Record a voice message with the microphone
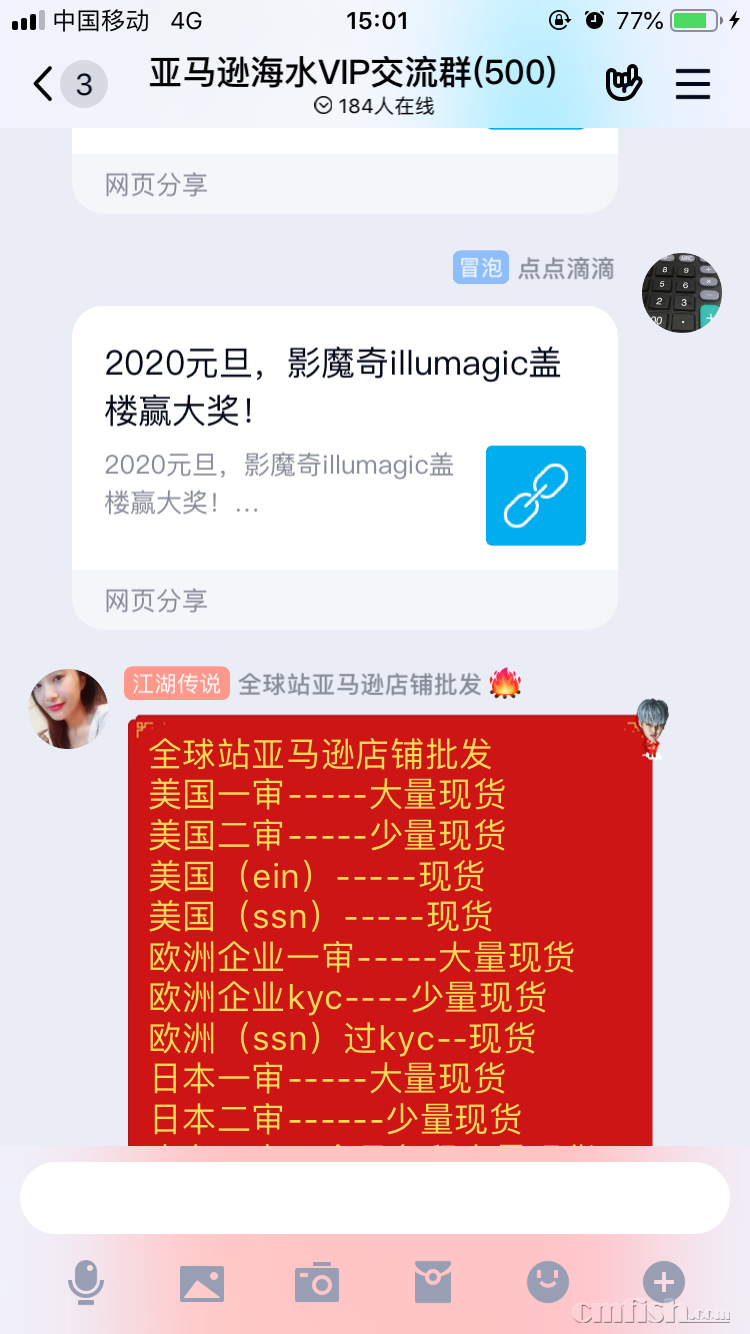This screenshot has width=750, height=1334. pyautogui.click(x=86, y=1282)
